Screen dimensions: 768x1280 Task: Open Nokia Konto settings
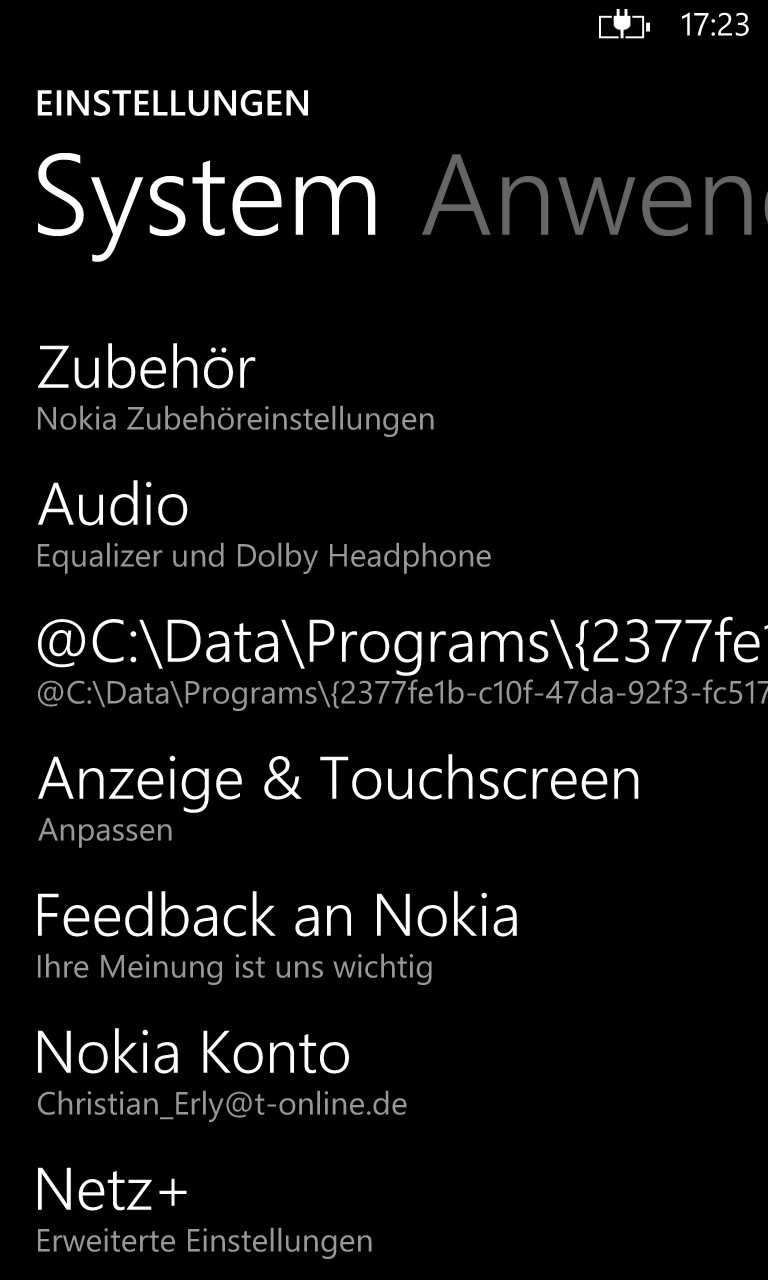(x=384, y=1073)
